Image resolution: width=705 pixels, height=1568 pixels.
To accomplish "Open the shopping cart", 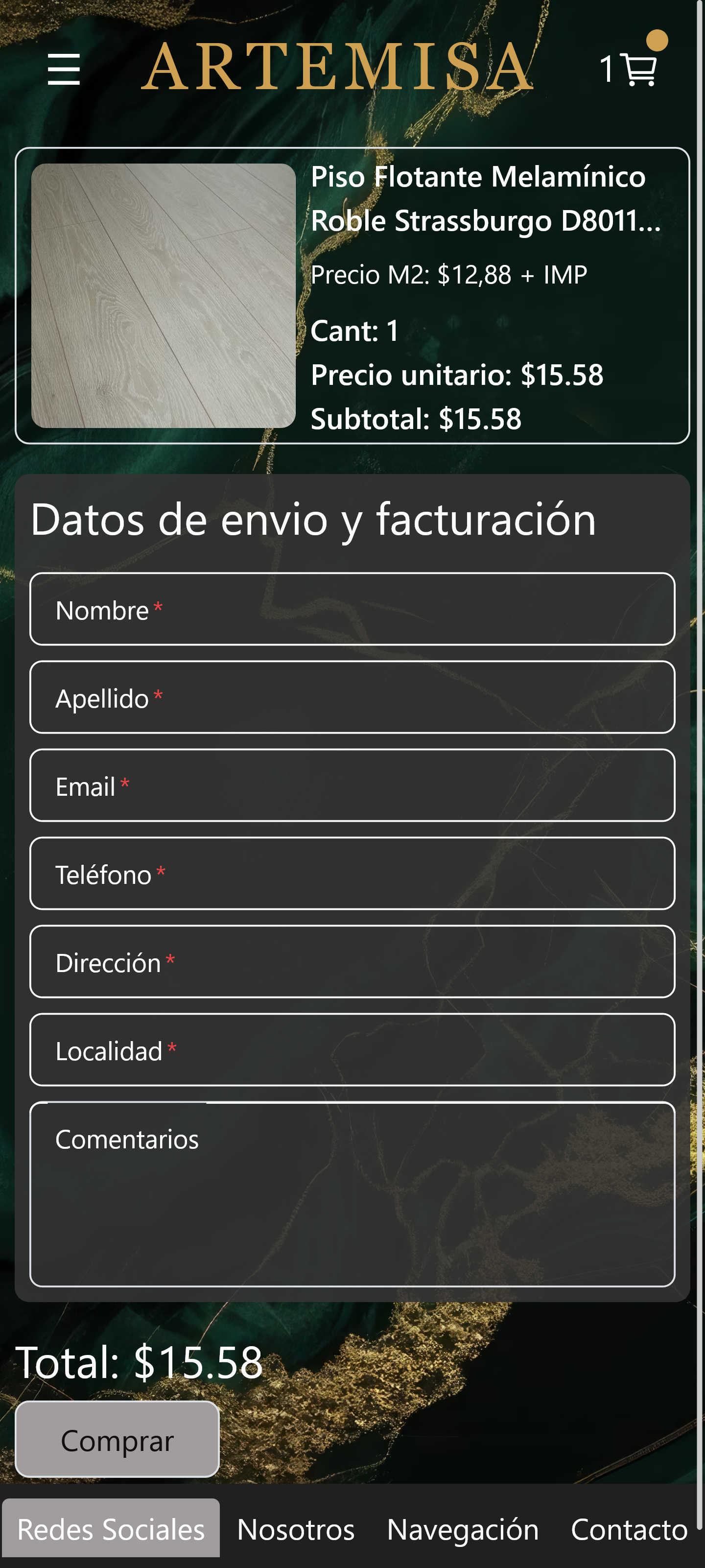I will tap(640, 70).
